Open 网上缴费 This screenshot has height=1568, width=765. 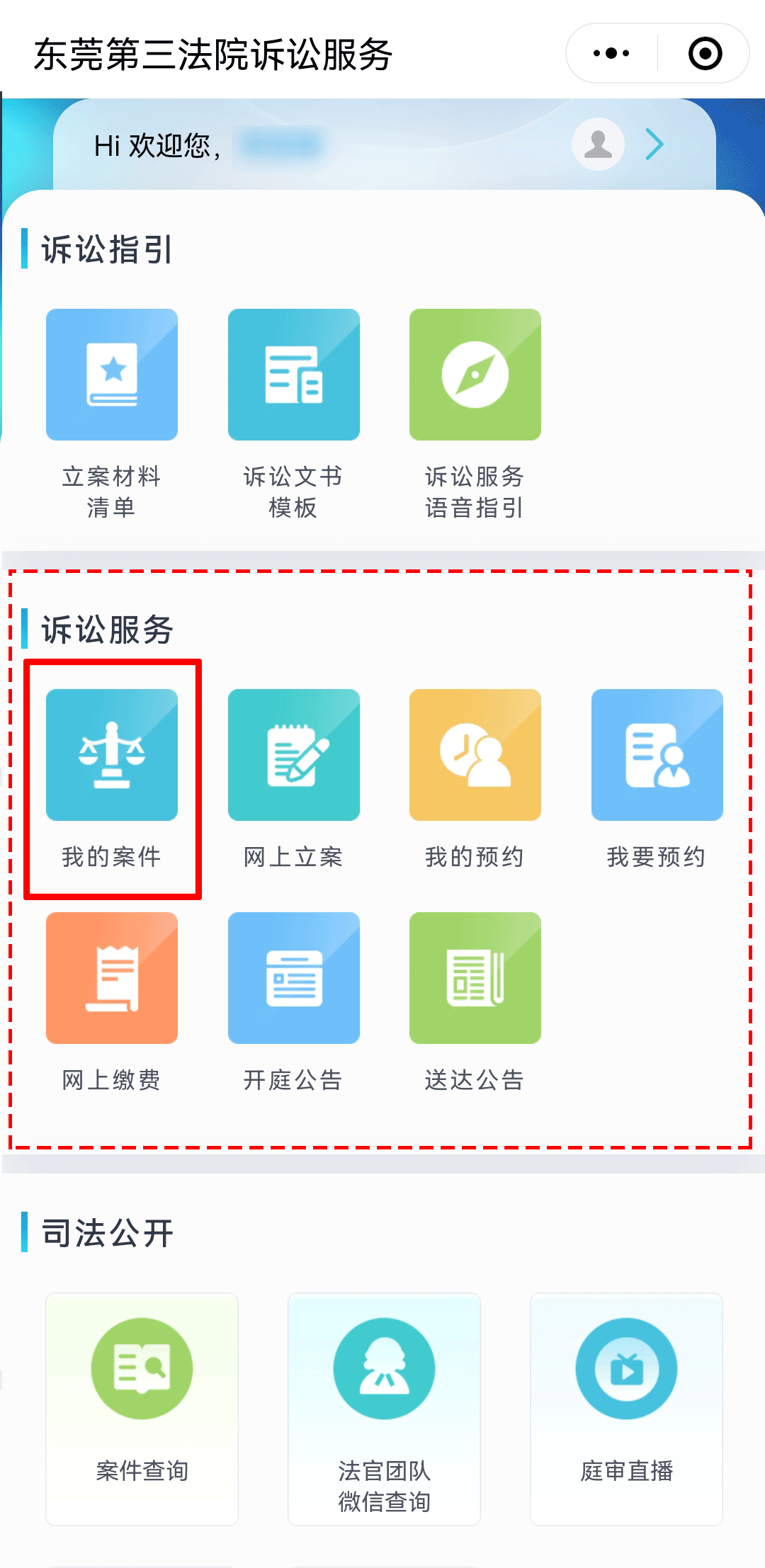(x=112, y=1002)
